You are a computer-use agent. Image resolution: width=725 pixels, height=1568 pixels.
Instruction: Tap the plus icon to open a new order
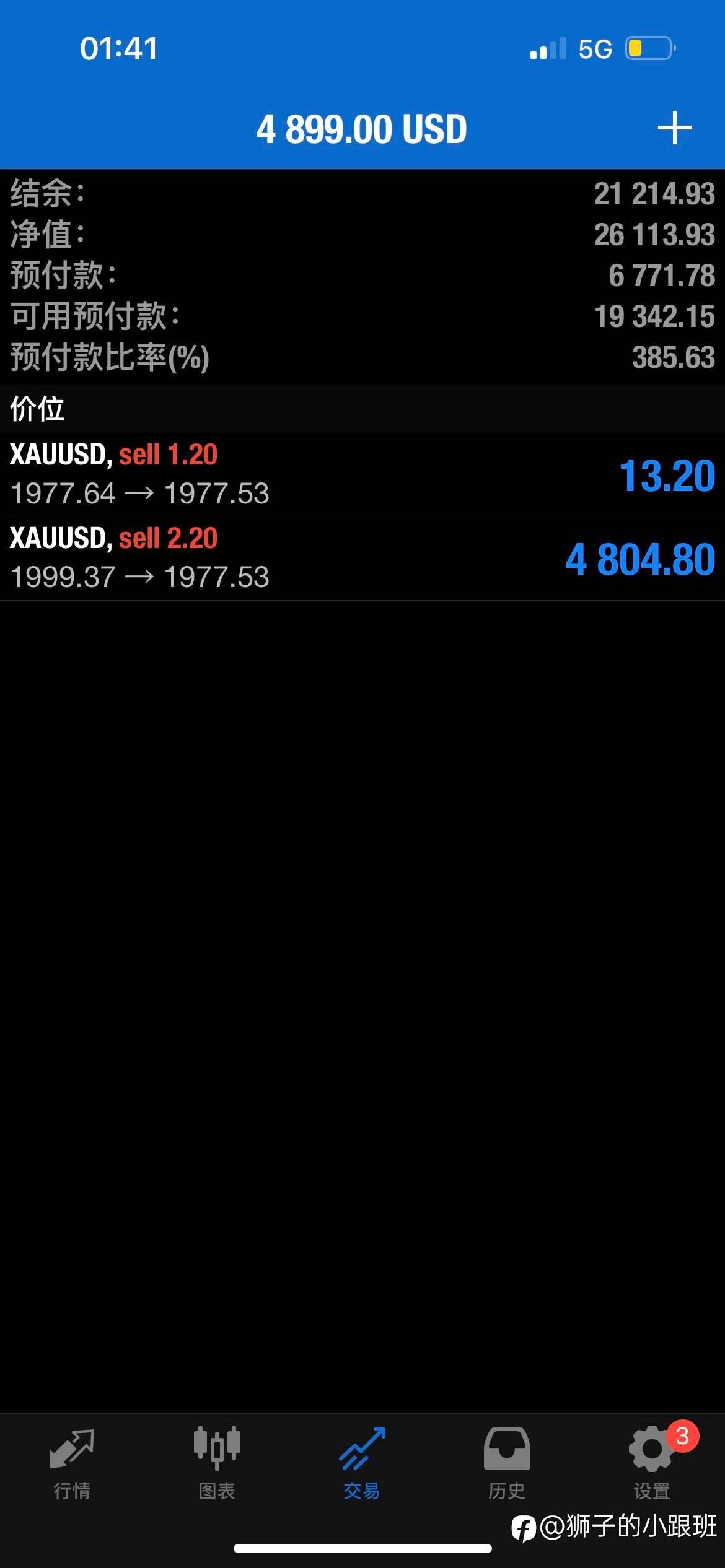674,128
